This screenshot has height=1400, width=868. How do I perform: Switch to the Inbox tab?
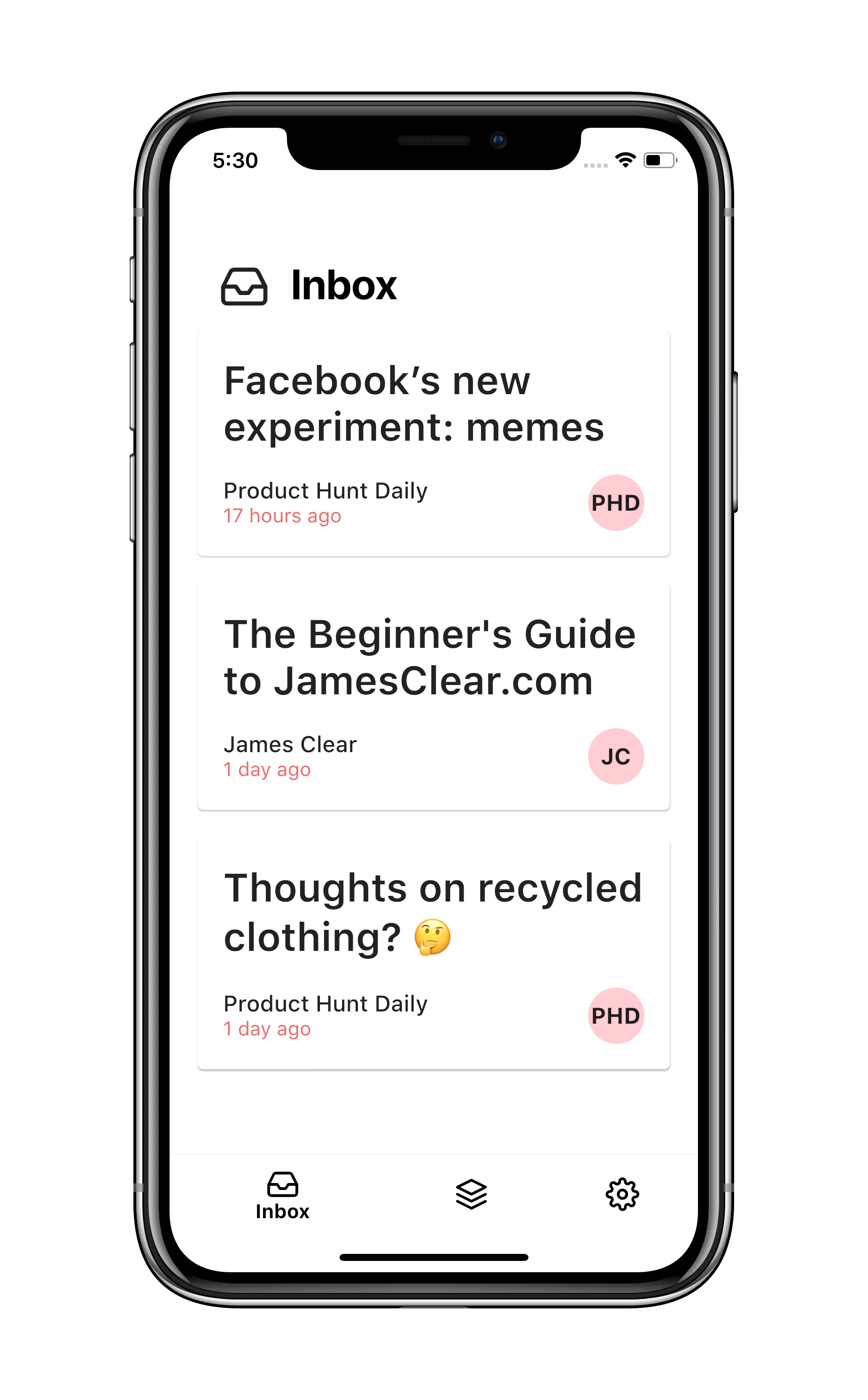pyautogui.click(x=282, y=1196)
